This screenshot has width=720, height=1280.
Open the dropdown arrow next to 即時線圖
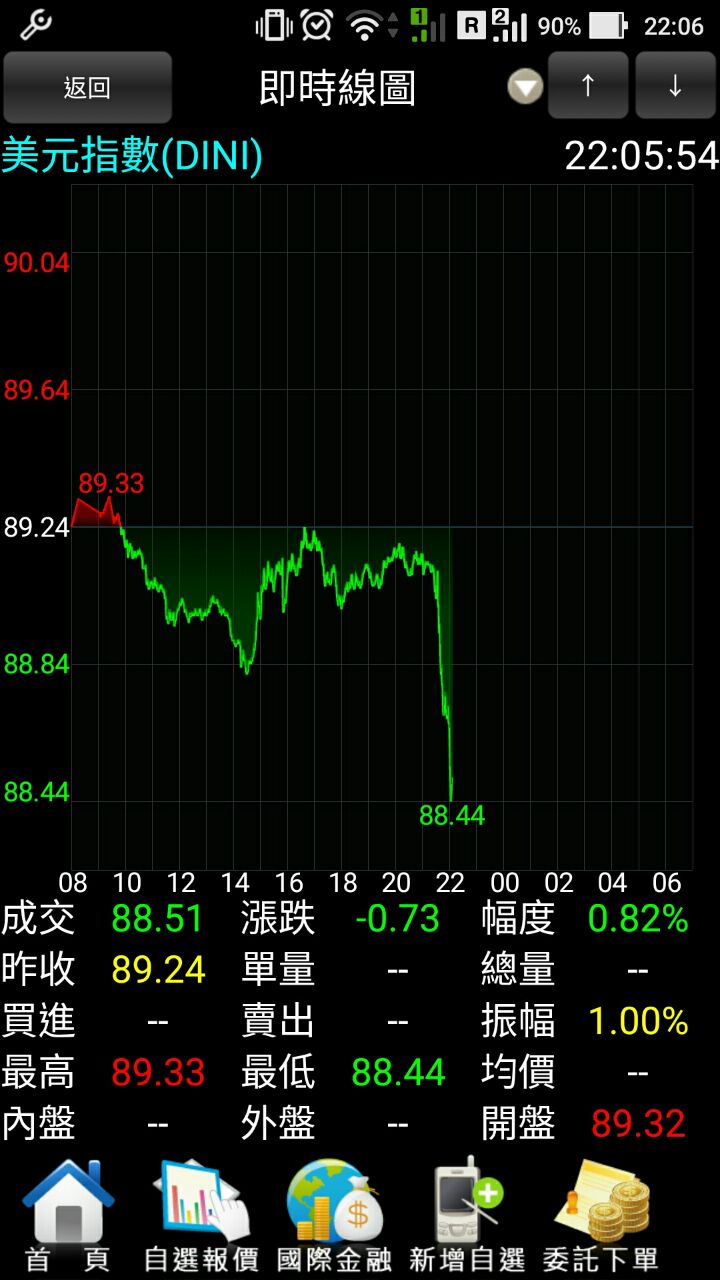pyautogui.click(x=525, y=88)
